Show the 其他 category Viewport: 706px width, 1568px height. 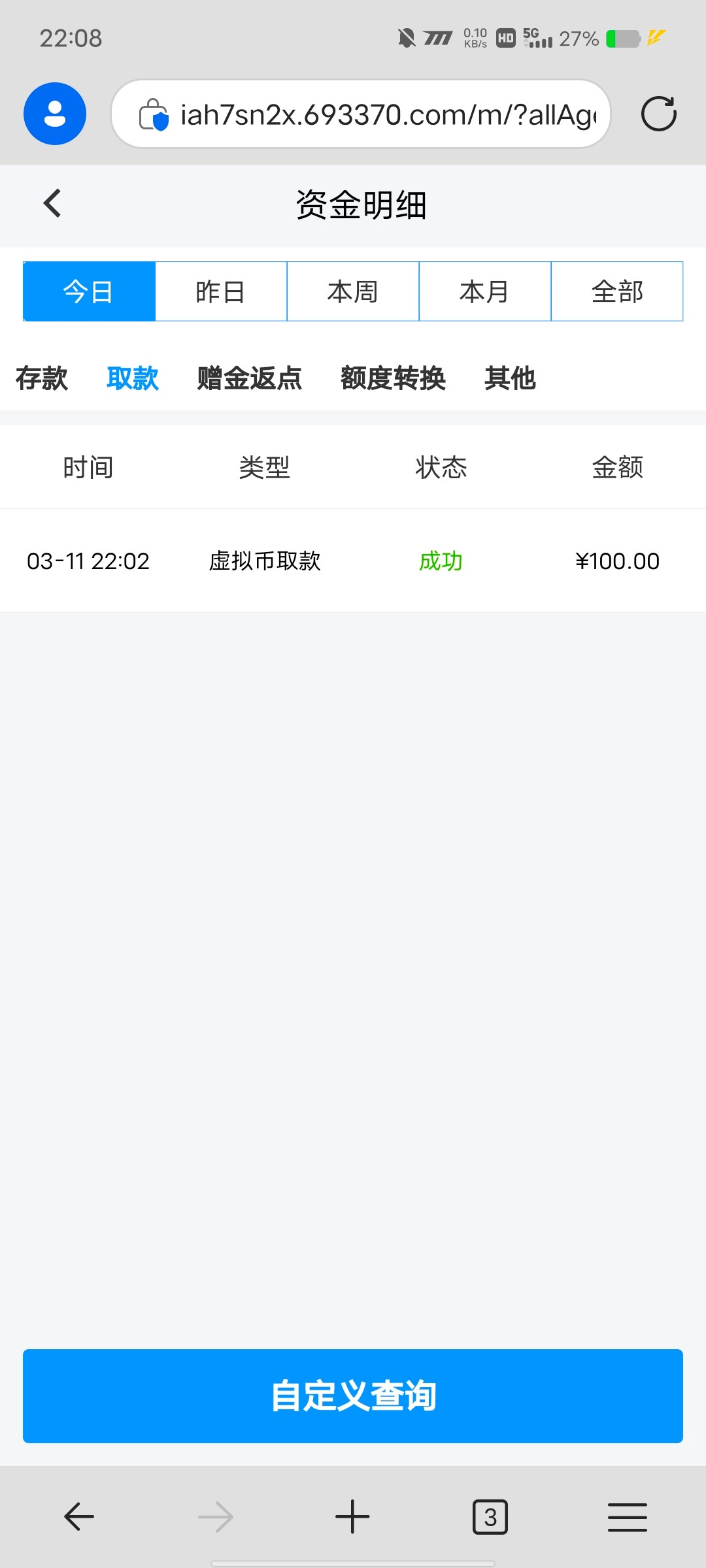510,378
